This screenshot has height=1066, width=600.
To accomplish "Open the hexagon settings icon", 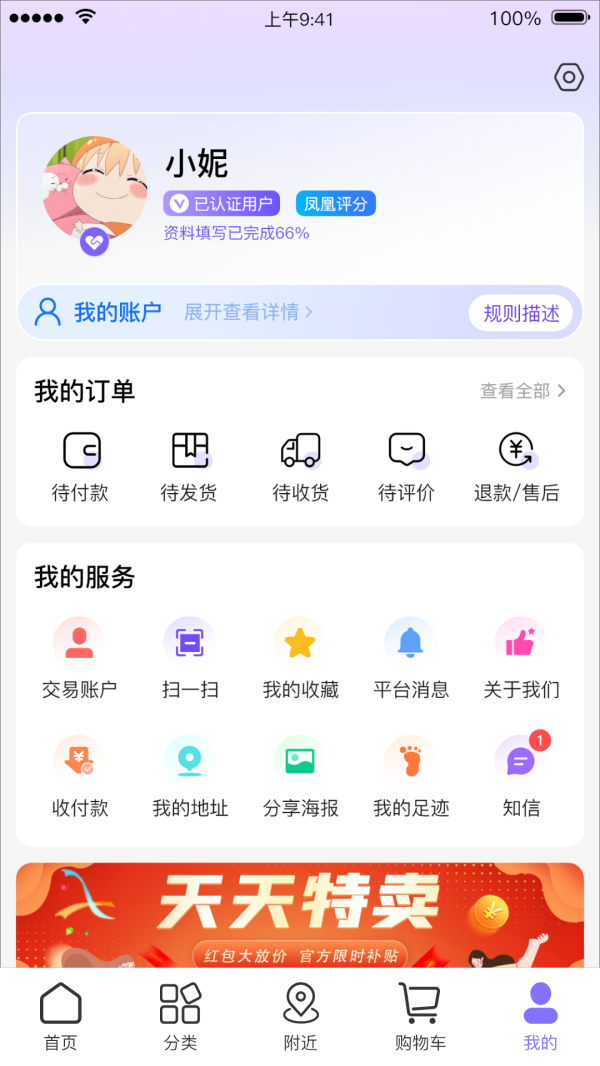I will pyautogui.click(x=568, y=77).
